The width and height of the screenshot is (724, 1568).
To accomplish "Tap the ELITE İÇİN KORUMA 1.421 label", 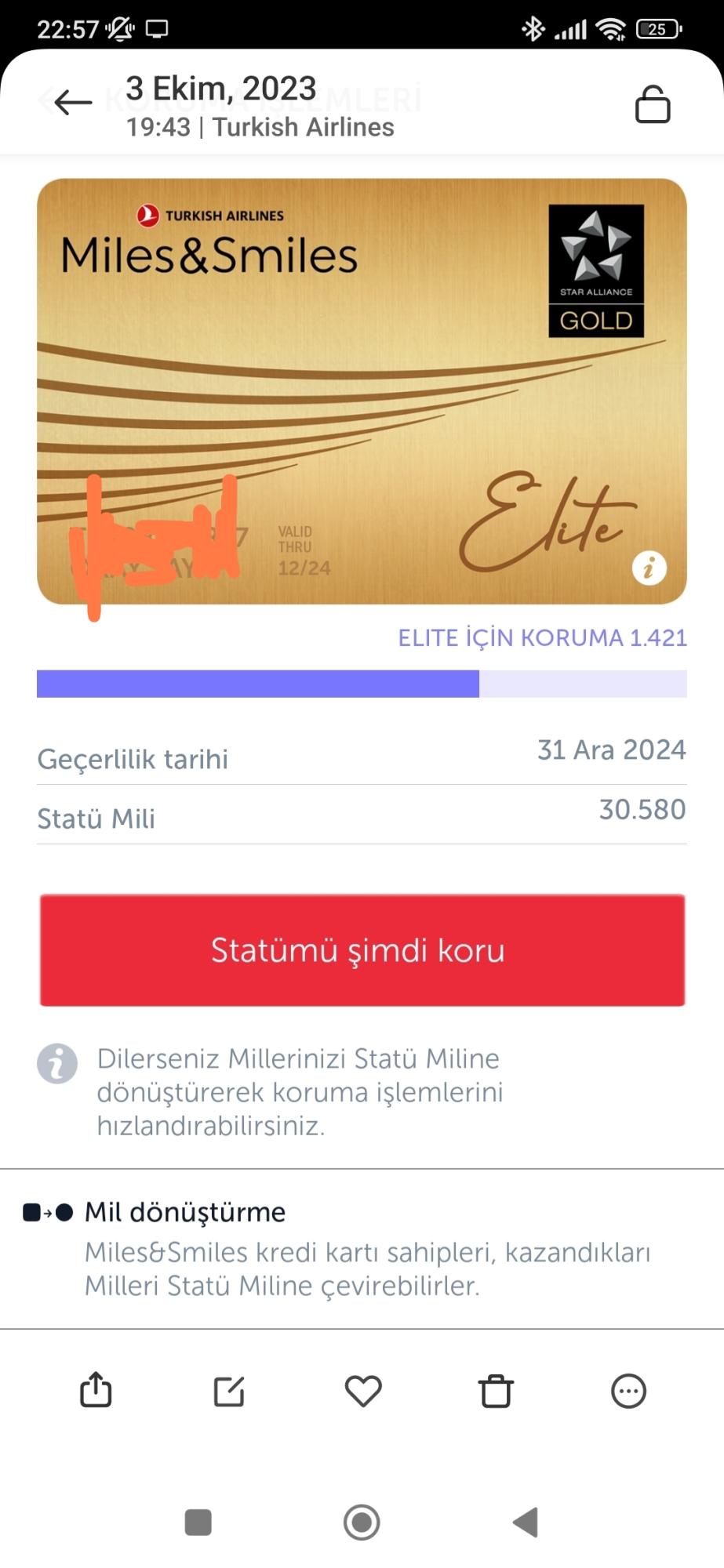I will tap(541, 638).
